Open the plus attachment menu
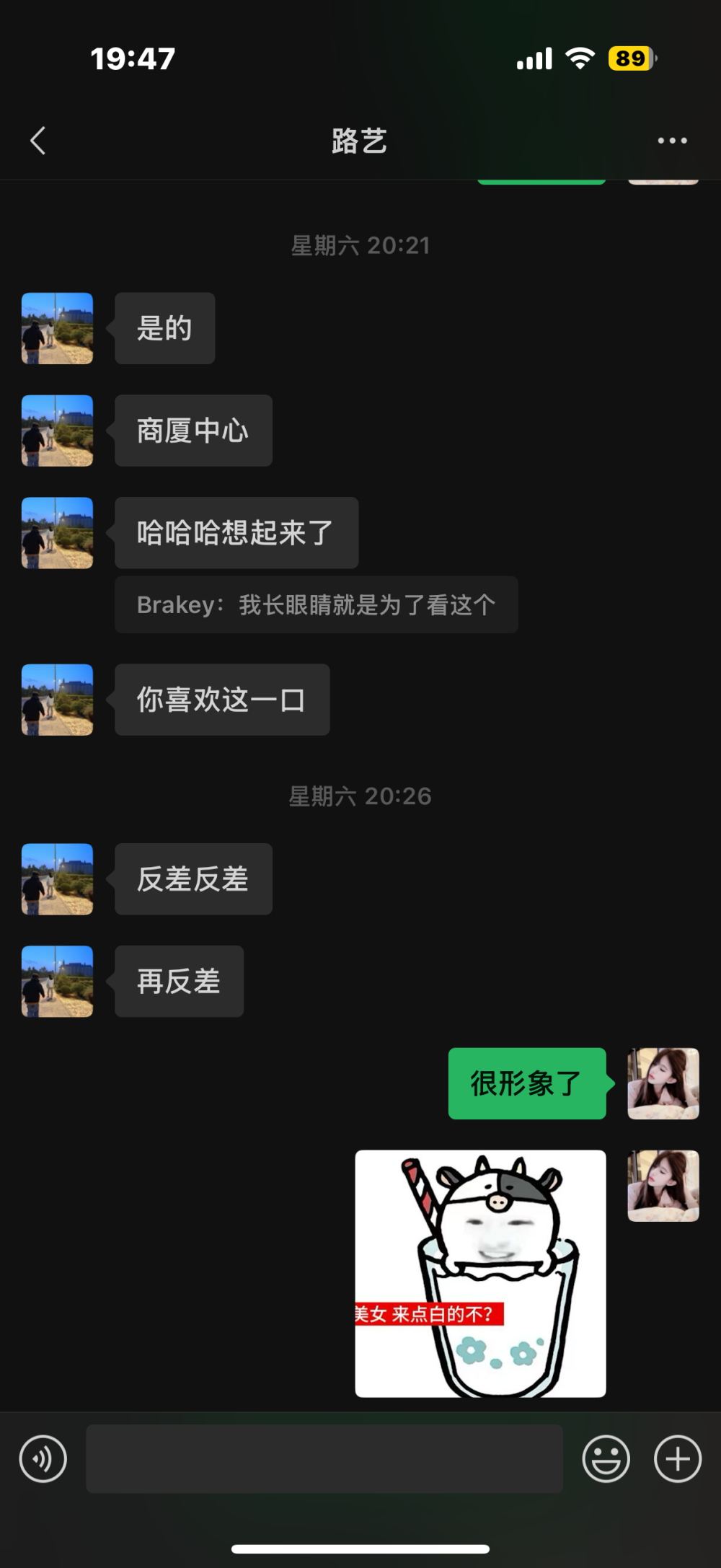The image size is (721, 1568). tap(676, 1458)
